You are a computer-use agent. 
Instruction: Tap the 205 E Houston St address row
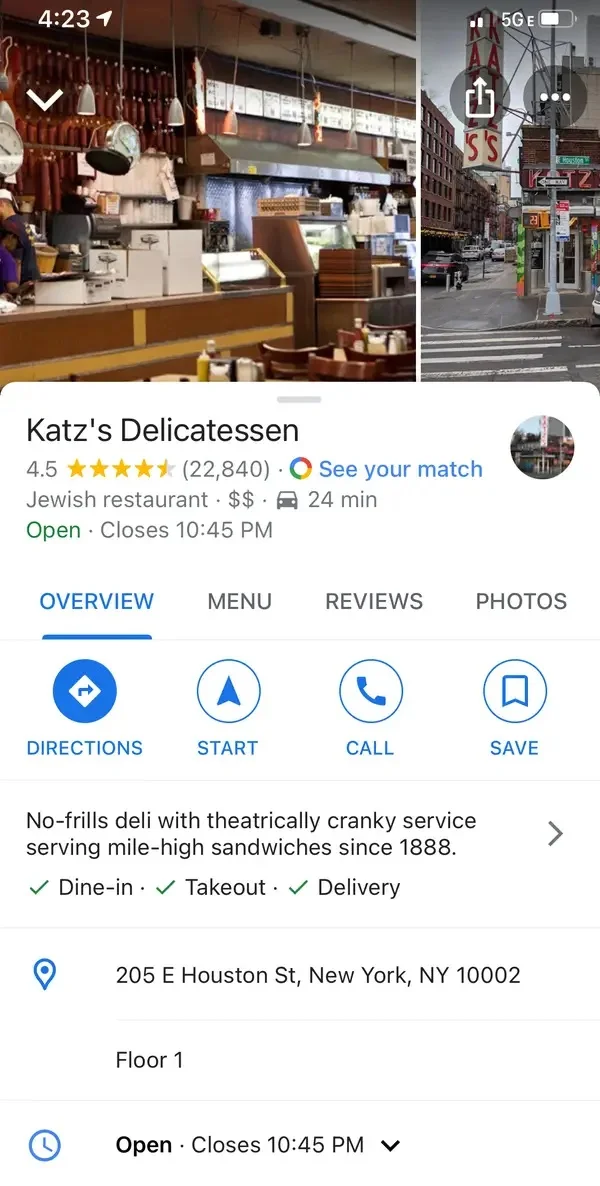click(x=317, y=975)
